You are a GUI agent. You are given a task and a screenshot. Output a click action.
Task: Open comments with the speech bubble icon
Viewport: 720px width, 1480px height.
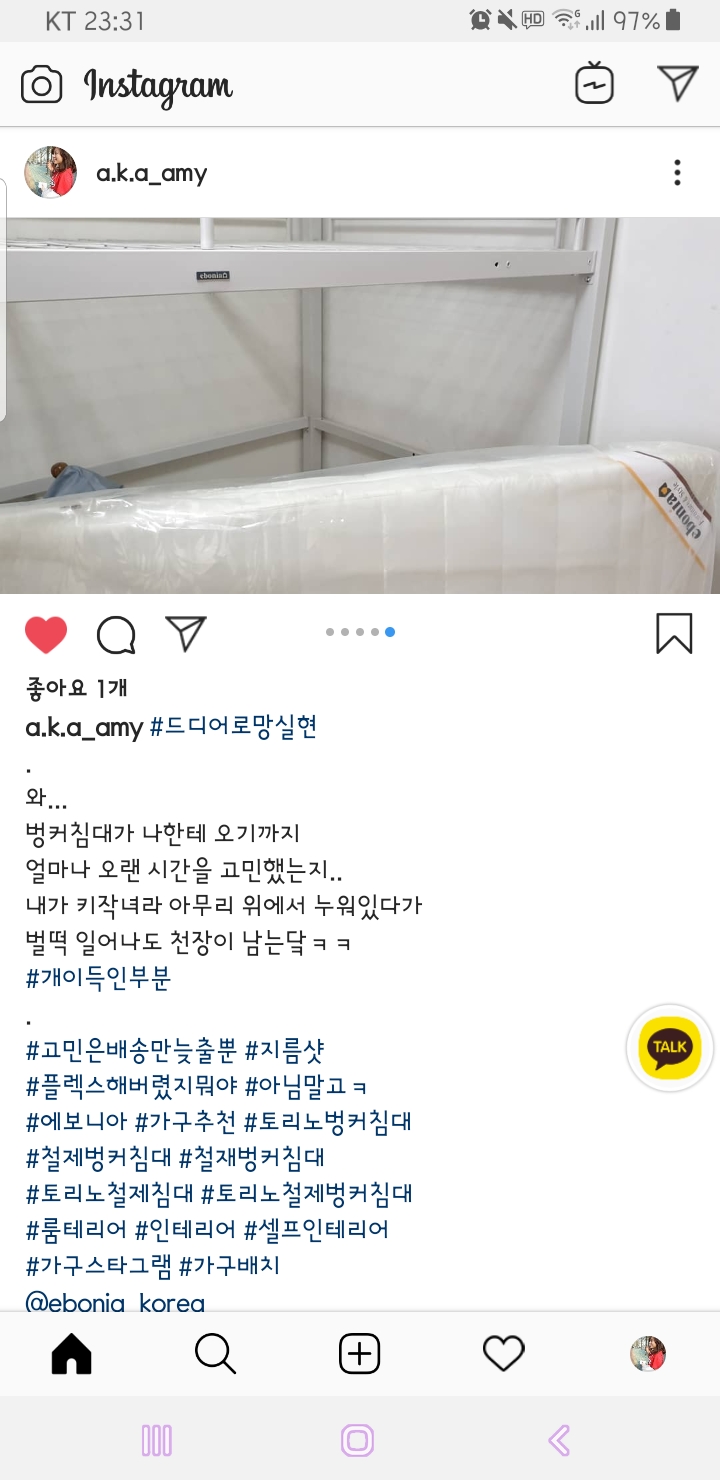(116, 634)
